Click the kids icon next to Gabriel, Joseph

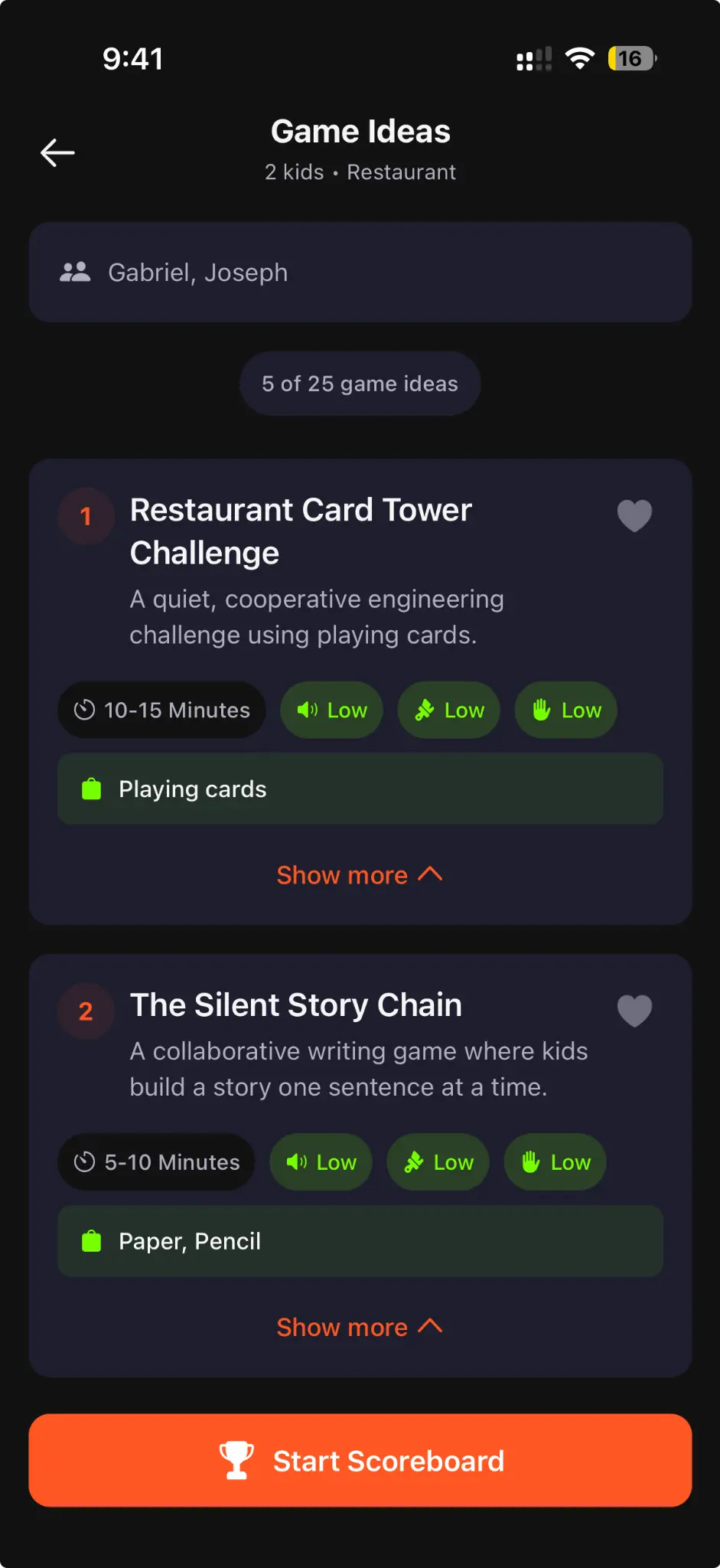(x=74, y=272)
